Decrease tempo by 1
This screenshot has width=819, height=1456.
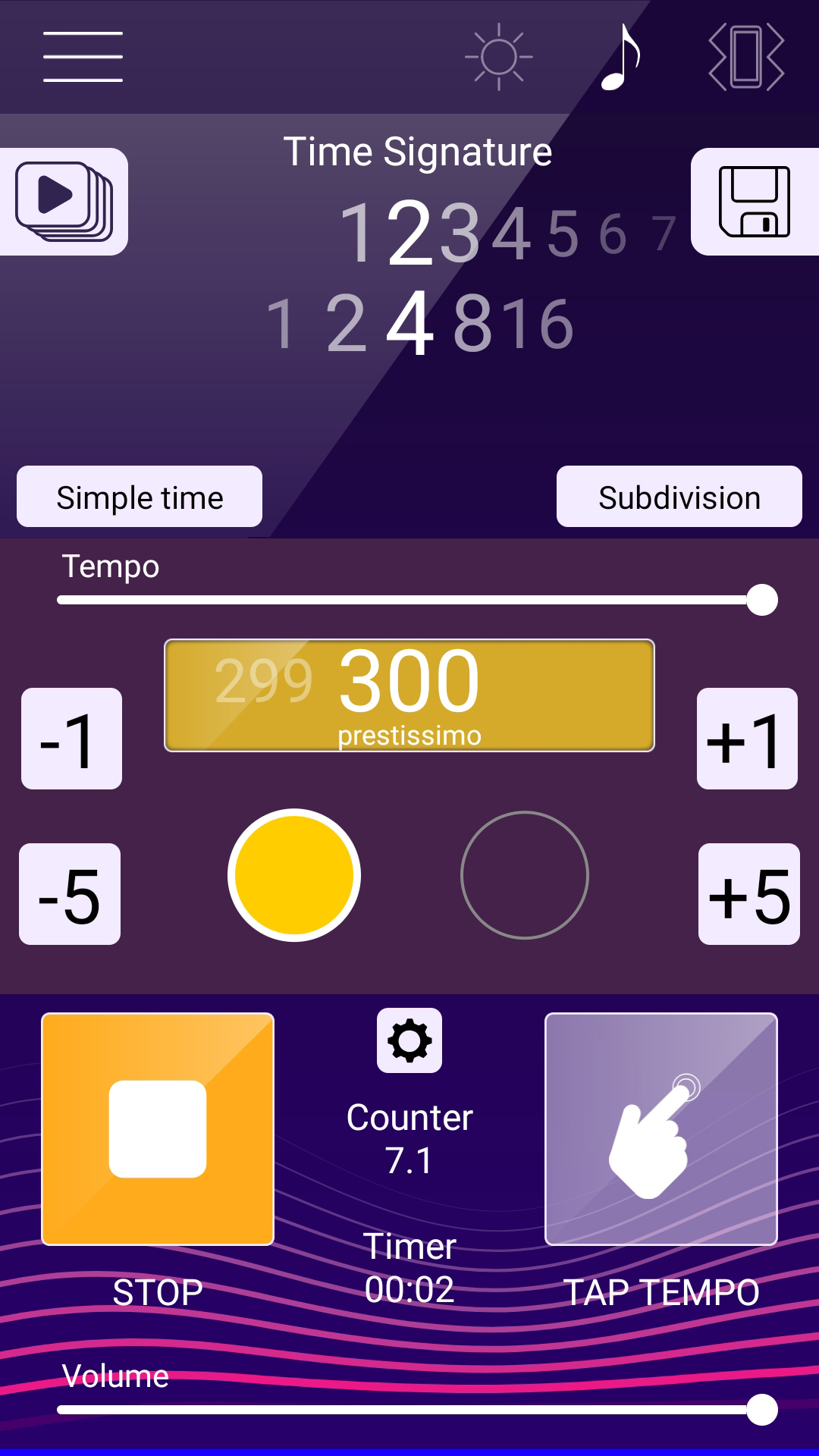pos(71,739)
